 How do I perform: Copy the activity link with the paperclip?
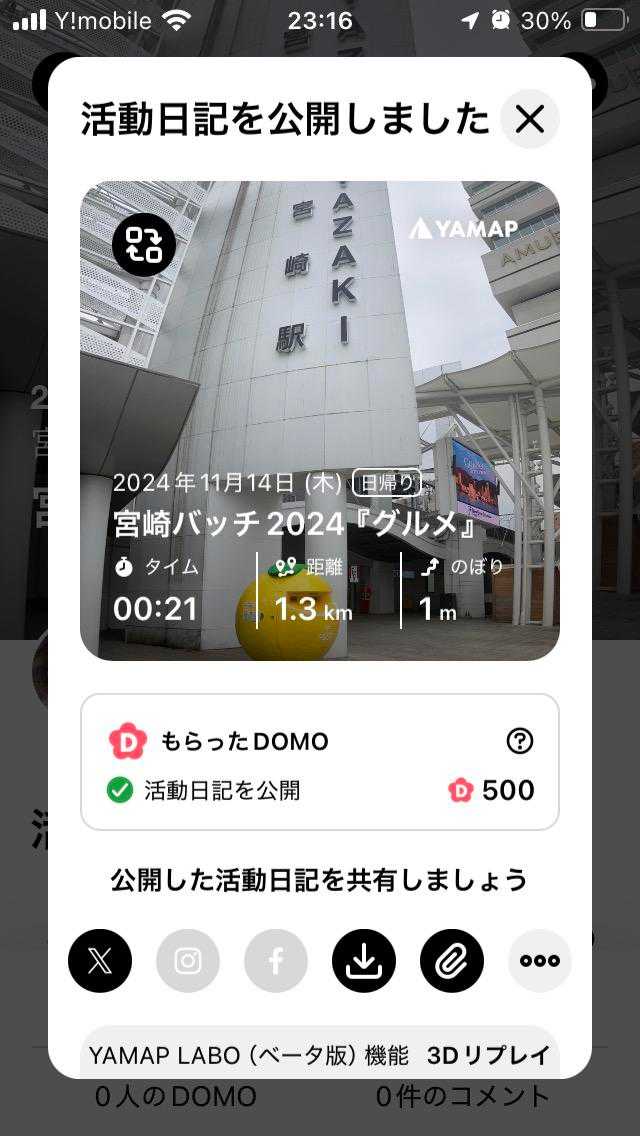pyautogui.click(x=452, y=961)
